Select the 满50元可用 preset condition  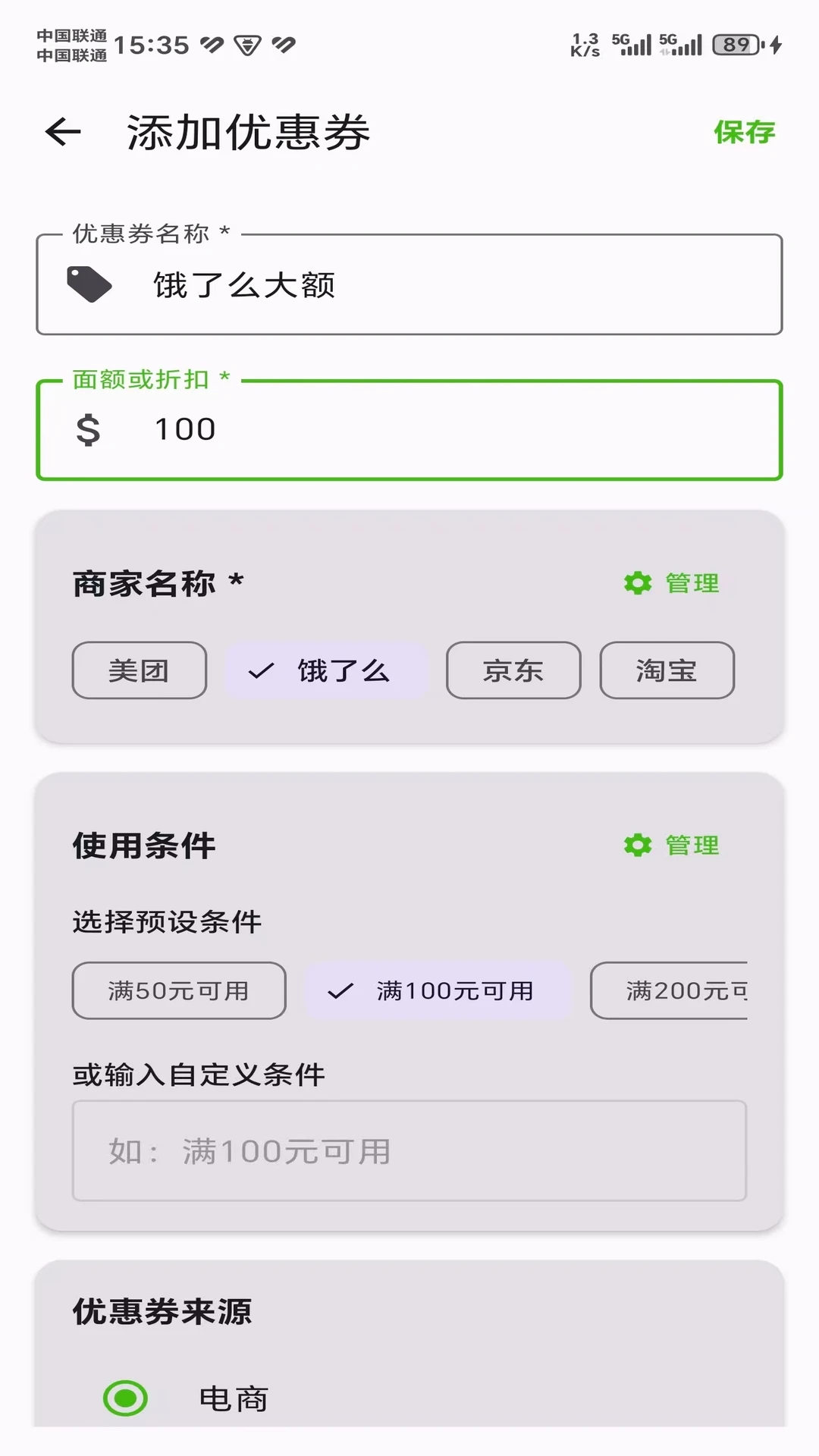179,990
